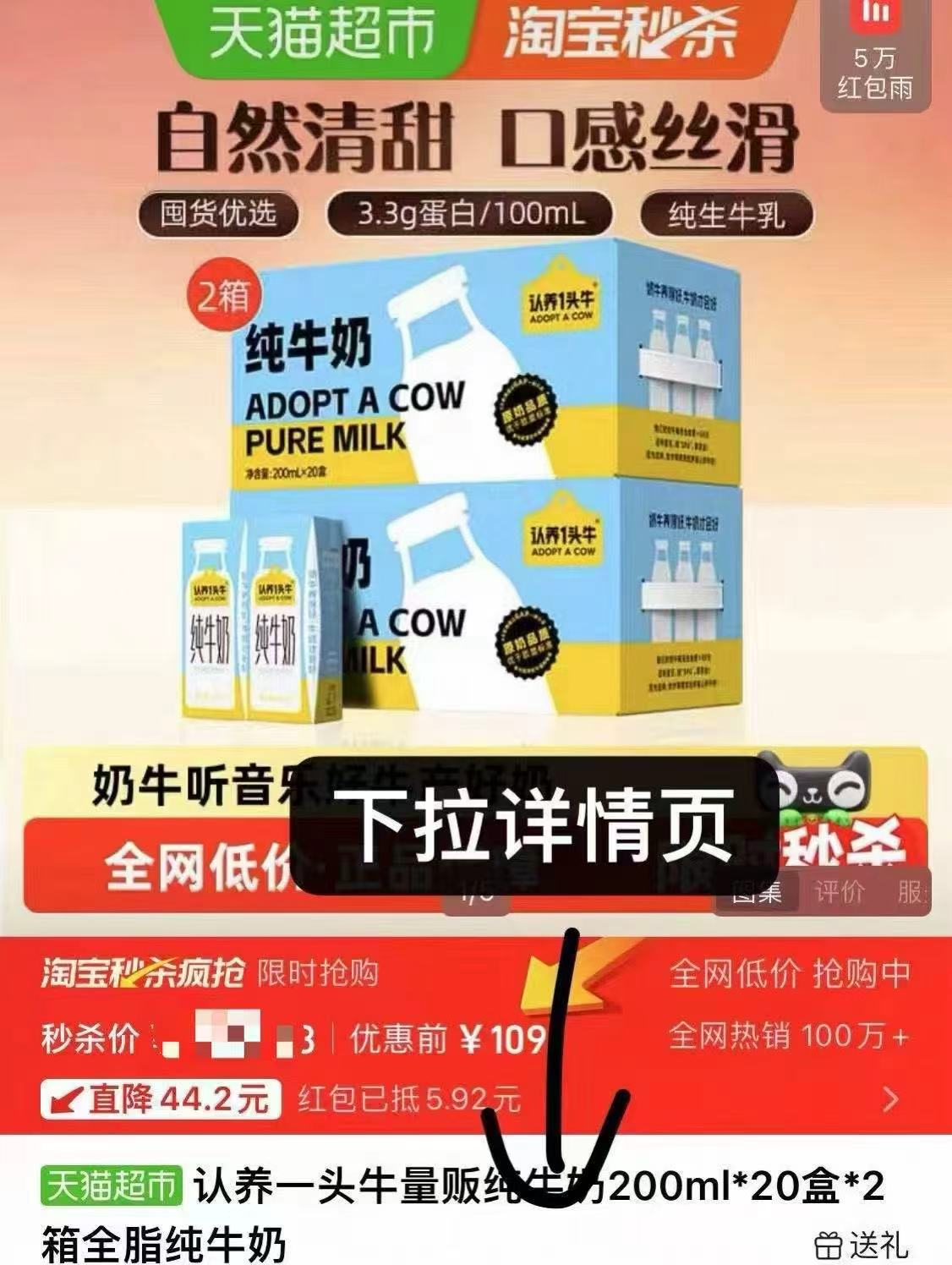952x1265 pixels.
Task: Switch to the 评价 reviews tab
Action: (x=839, y=892)
